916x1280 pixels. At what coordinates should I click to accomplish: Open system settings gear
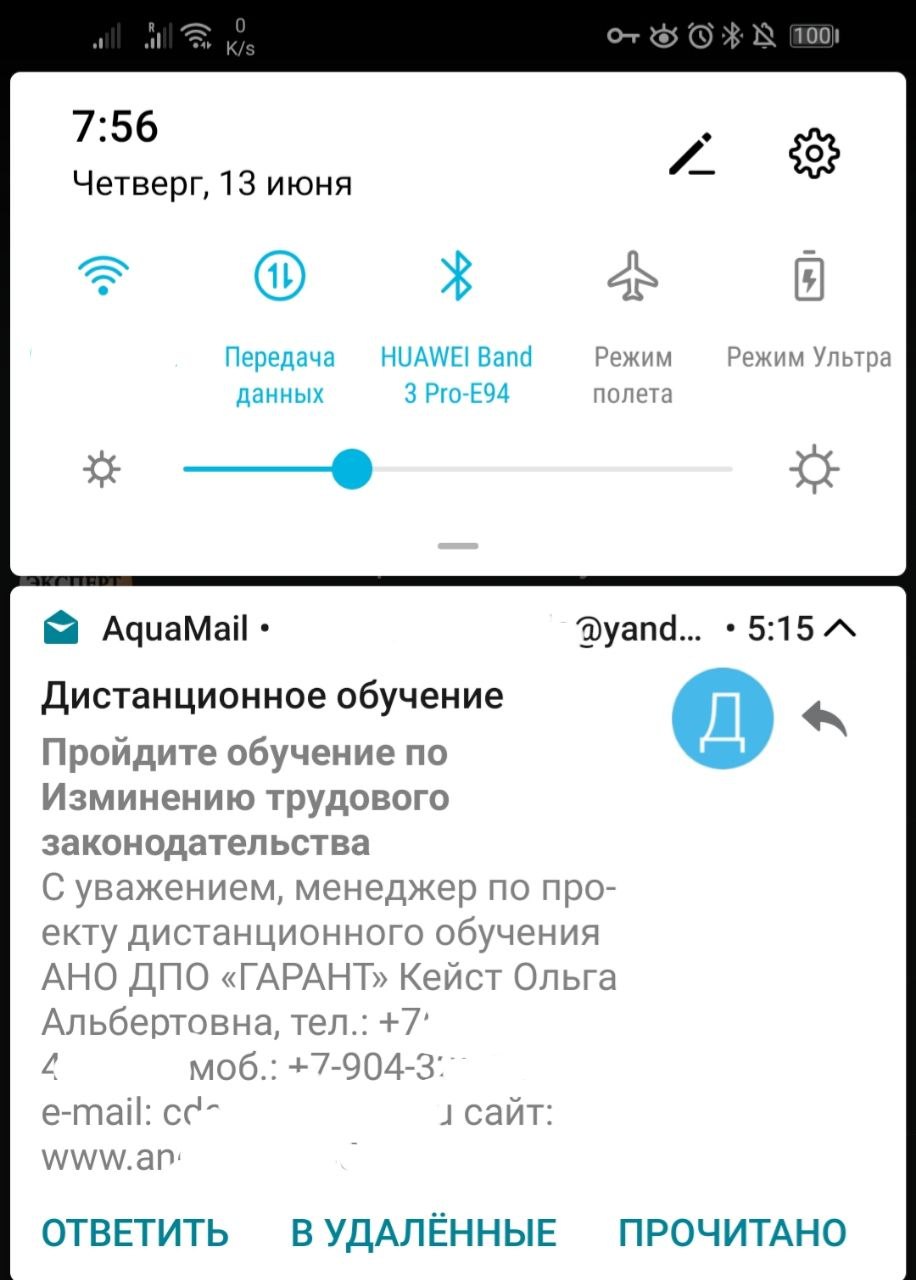point(814,153)
